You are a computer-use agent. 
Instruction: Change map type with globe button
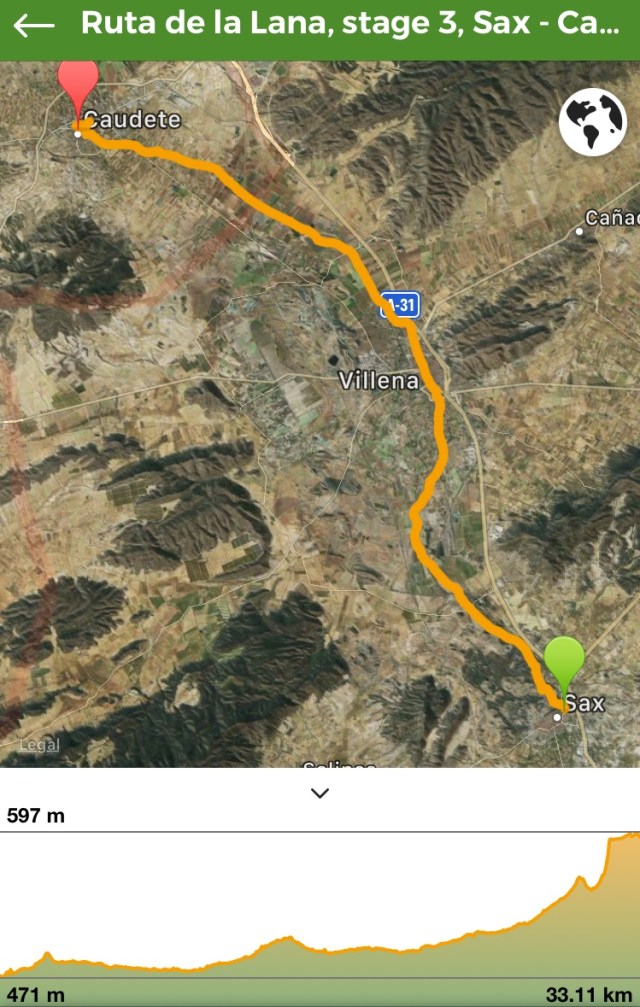point(592,122)
